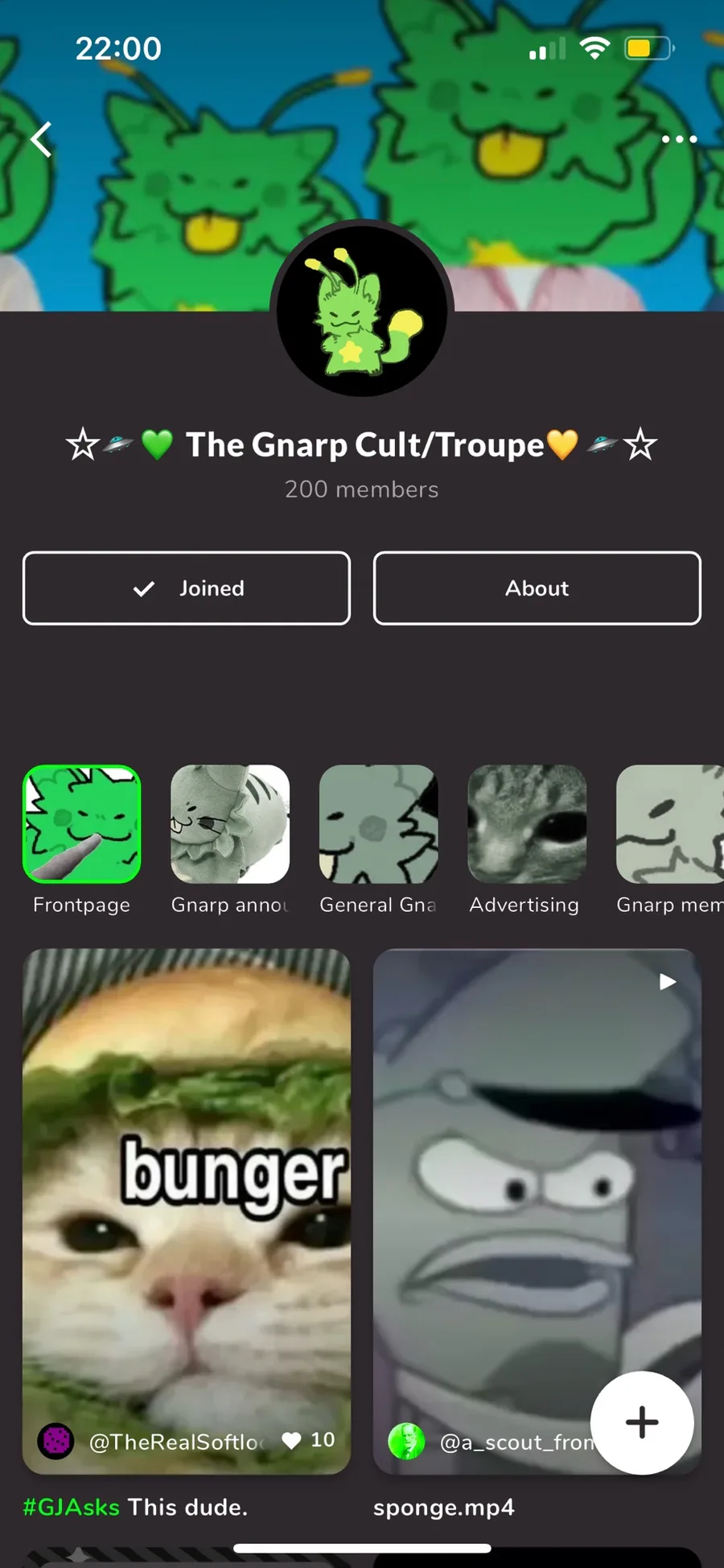The width and height of the screenshot is (724, 1568).
Task: Open the Gnarp memes channel
Action: click(670, 840)
